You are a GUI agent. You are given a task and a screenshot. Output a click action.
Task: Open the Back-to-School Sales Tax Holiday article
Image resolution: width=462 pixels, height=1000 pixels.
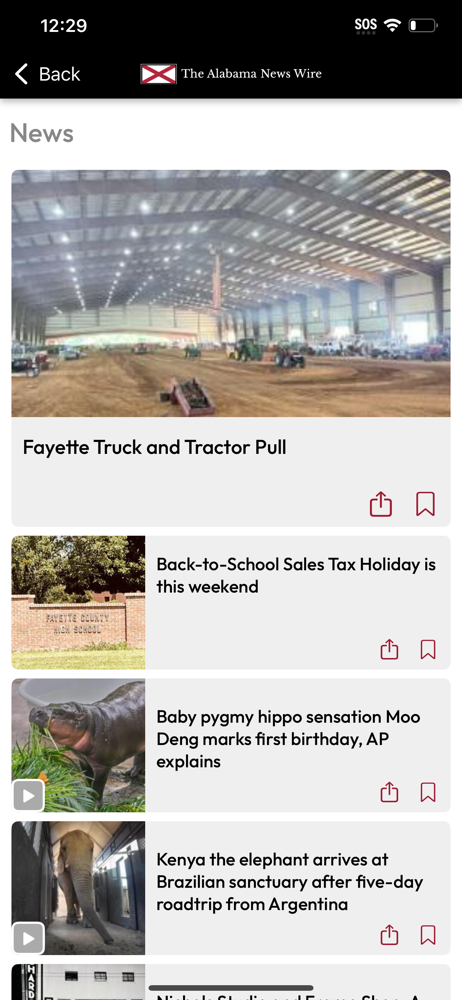point(296,575)
